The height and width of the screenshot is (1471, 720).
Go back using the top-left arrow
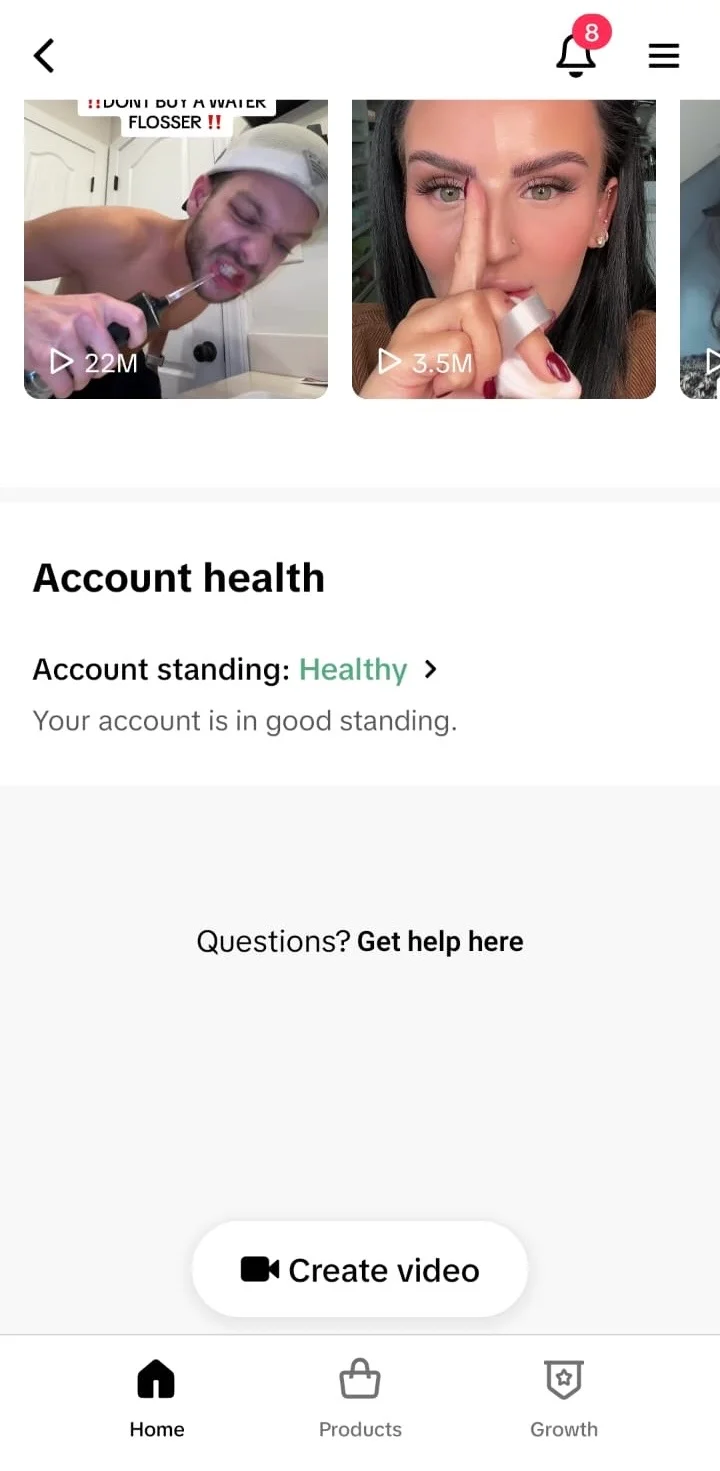pos(44,56)
